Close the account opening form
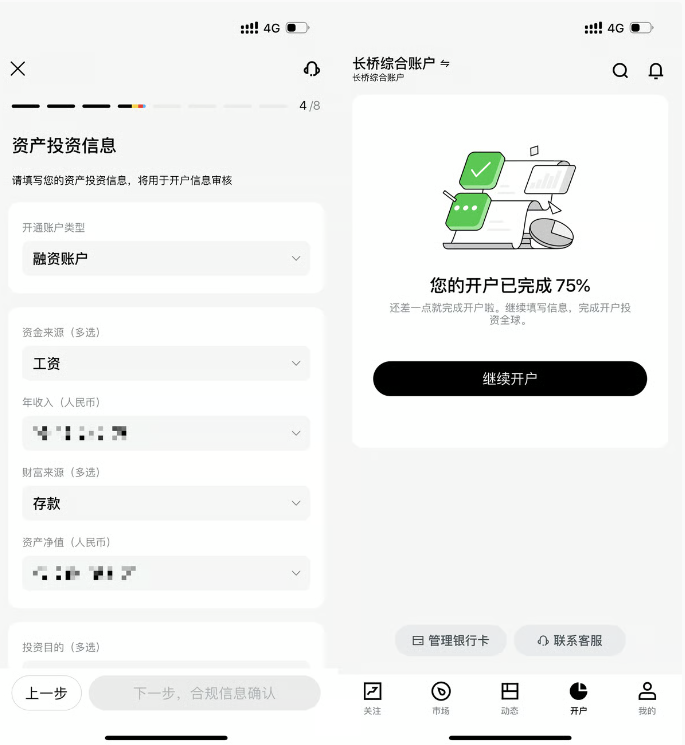The height and width of the screenshot is (745, 685). [x=18, y=68]
